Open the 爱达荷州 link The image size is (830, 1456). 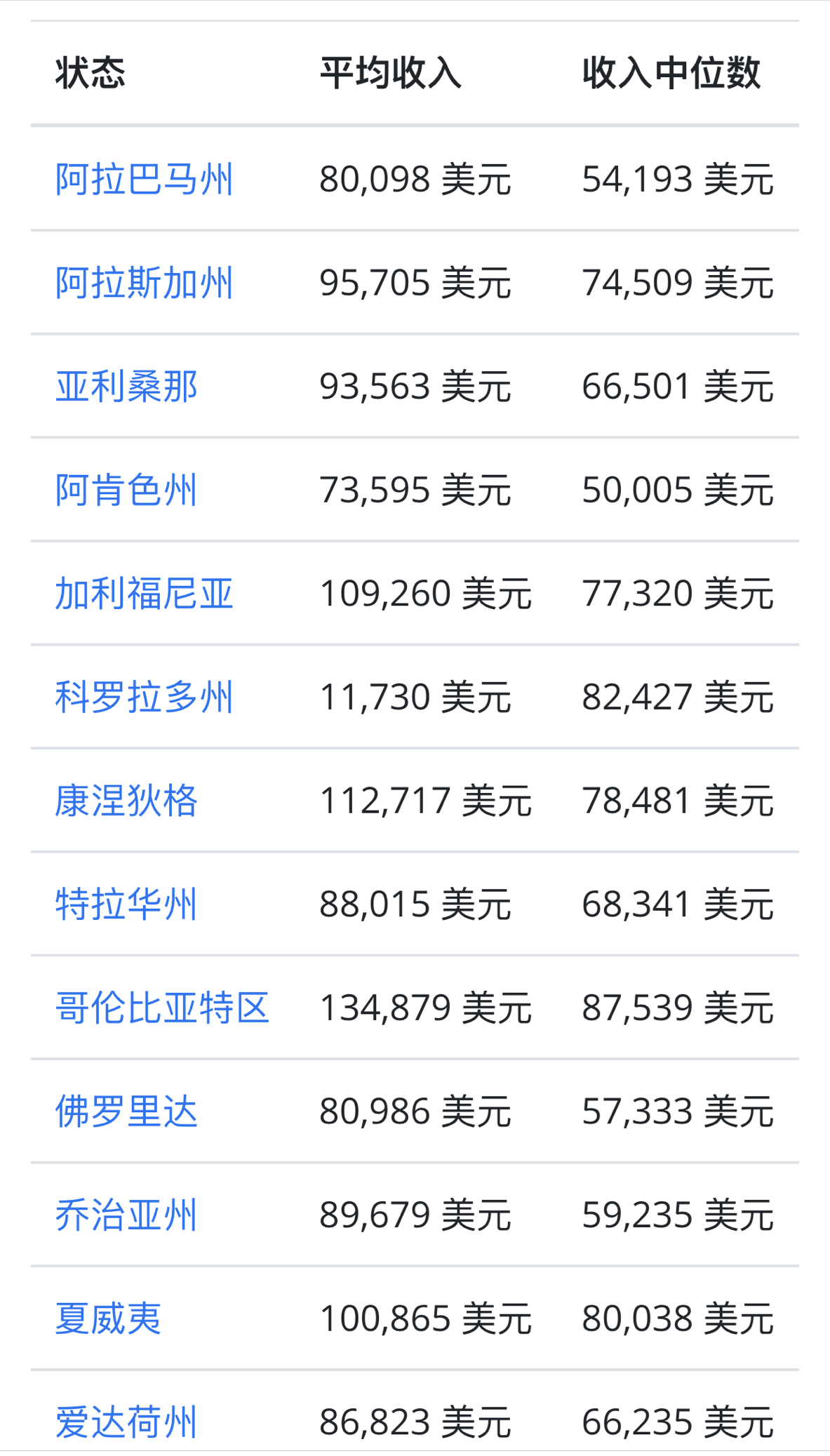click(126, 1422)
